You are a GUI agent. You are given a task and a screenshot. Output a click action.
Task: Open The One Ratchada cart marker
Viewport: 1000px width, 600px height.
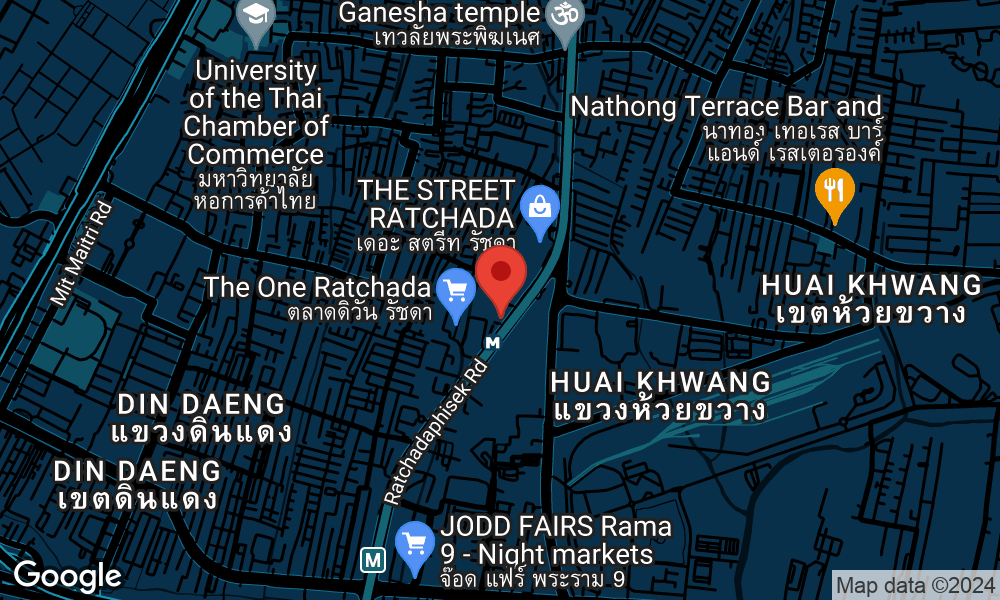(x=457, y=292)
